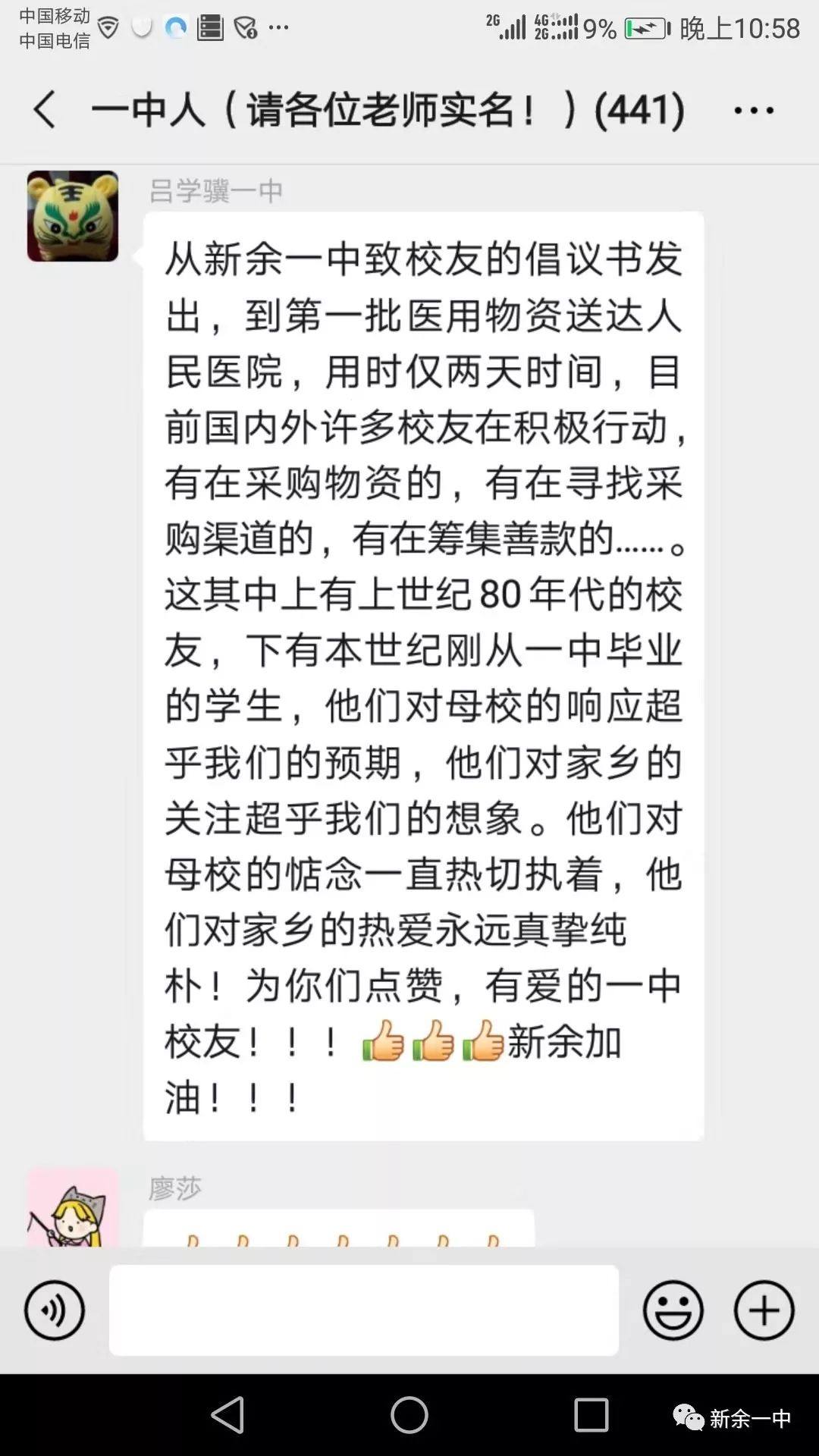The height and width of the screenshot is (1456, 819).
Task: Open the recent apps view
Action: (591, 1415)
